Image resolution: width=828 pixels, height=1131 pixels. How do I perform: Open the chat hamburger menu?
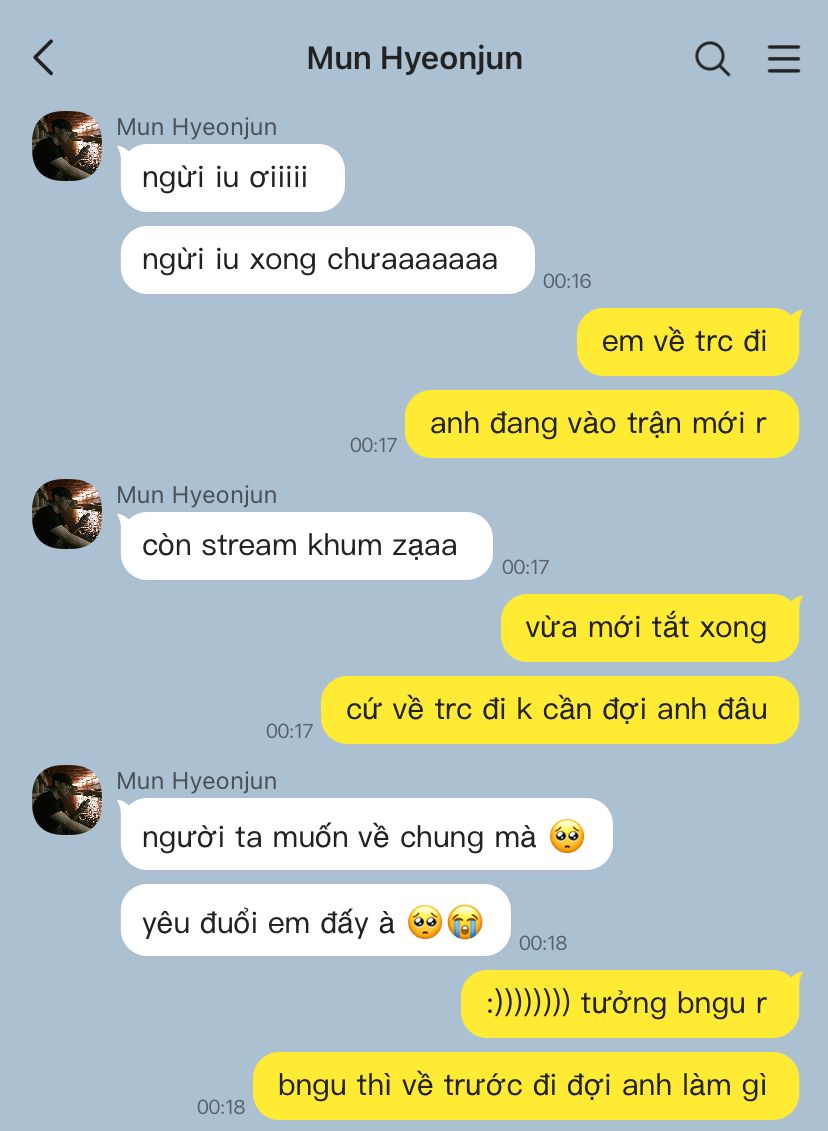(784, 58)
